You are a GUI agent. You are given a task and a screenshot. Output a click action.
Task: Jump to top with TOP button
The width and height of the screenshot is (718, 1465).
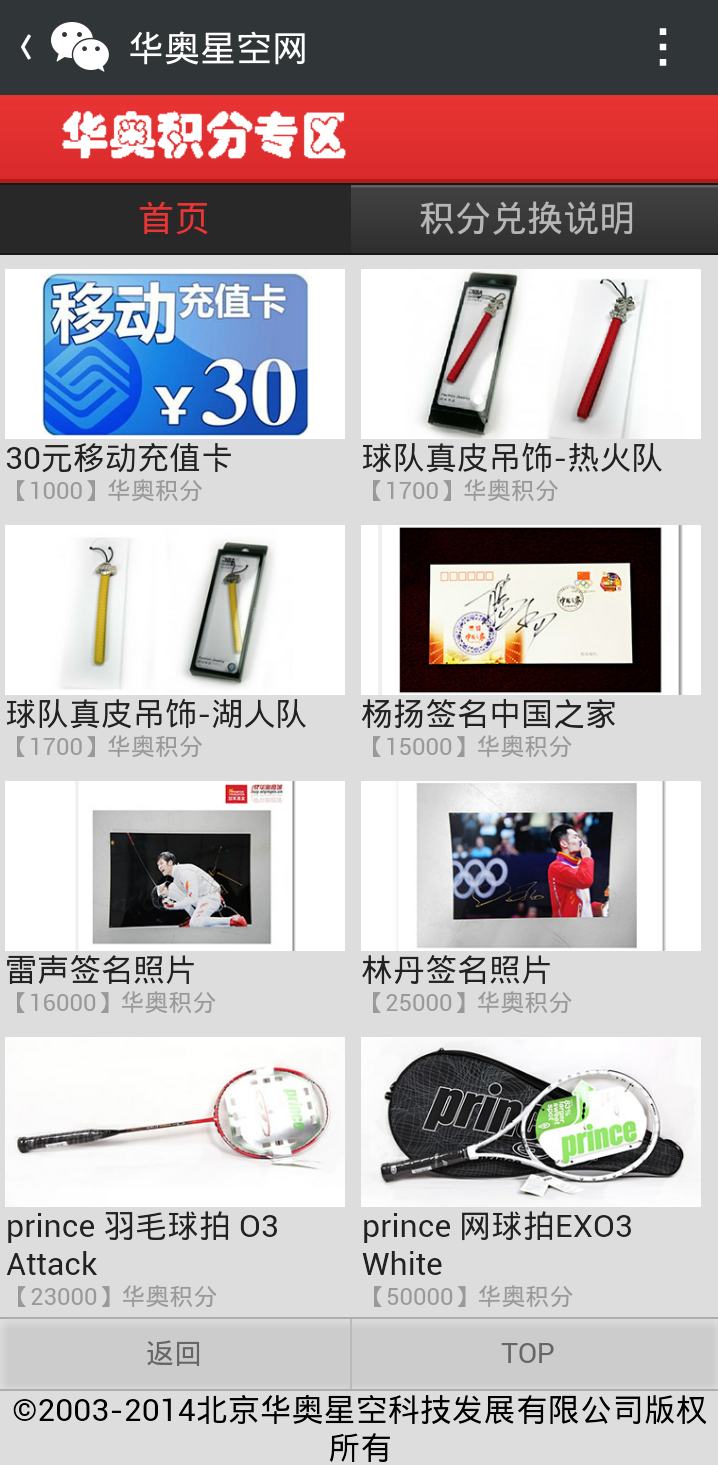tap(528, 1354)
